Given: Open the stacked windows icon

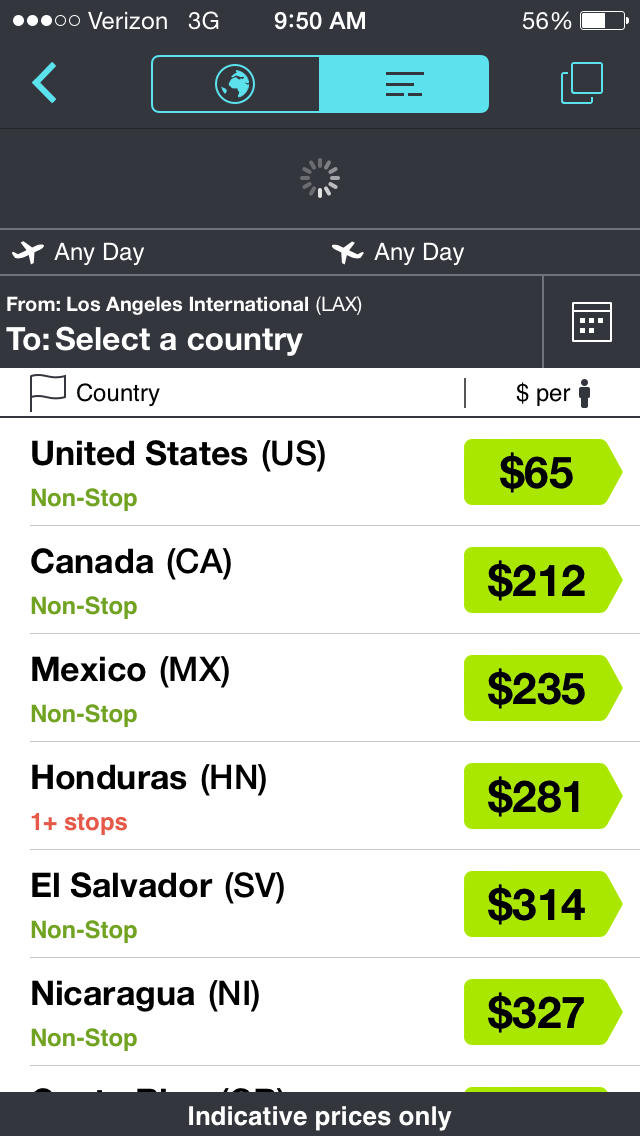Looking at the screenshot, I should (x=581, y=84).
